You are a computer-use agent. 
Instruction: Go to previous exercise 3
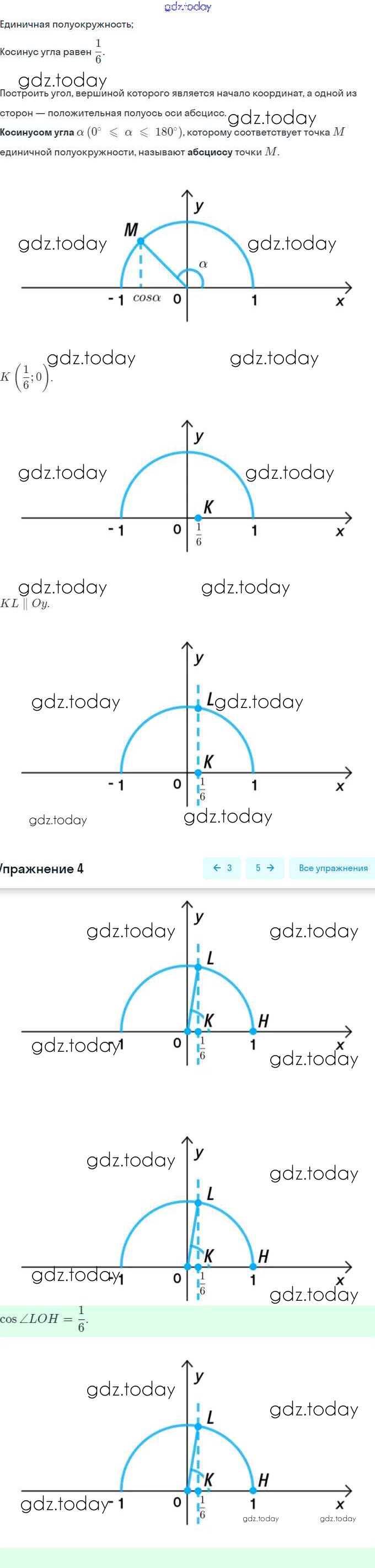[222, 868]
